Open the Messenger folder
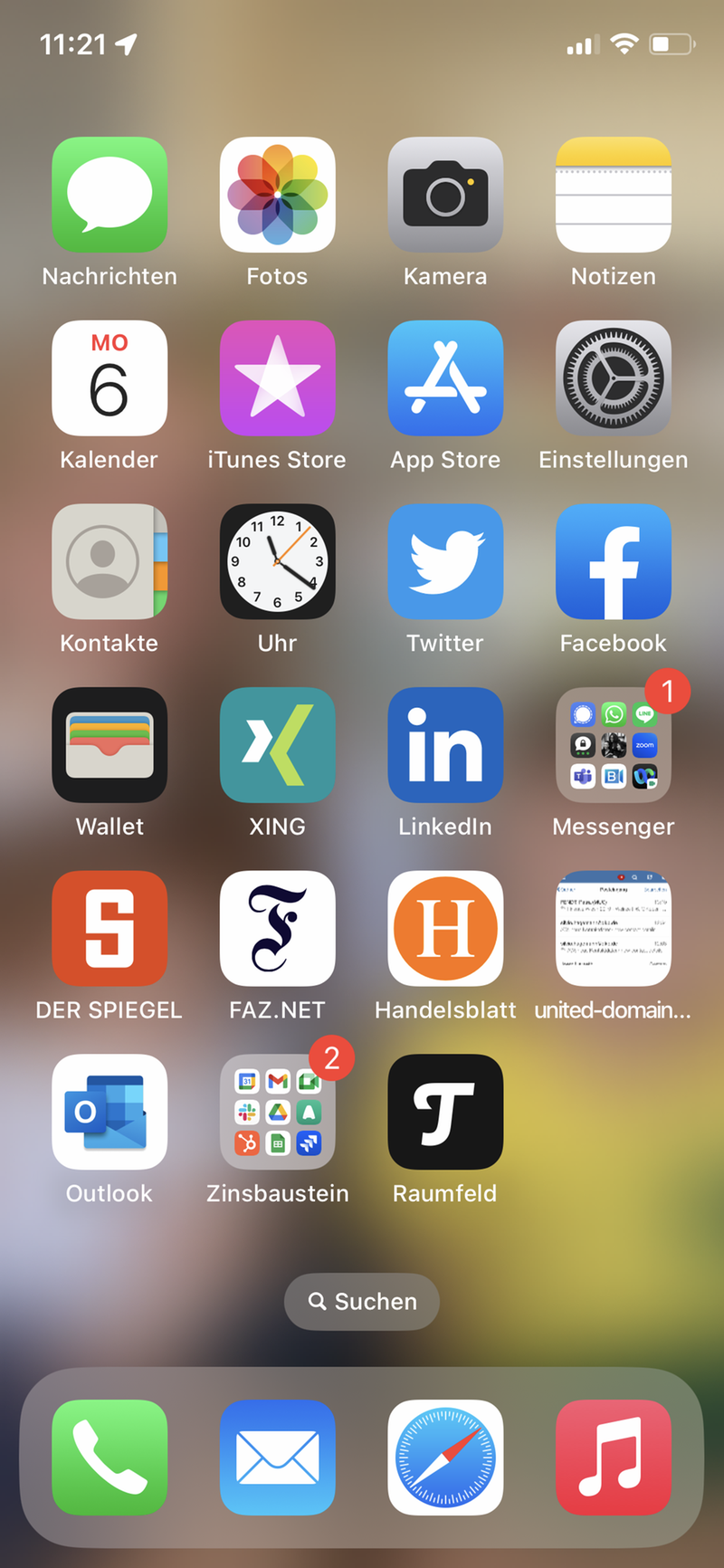This screenshot has width=724, height=1568. pyautogui.click(x=614, y=745)
